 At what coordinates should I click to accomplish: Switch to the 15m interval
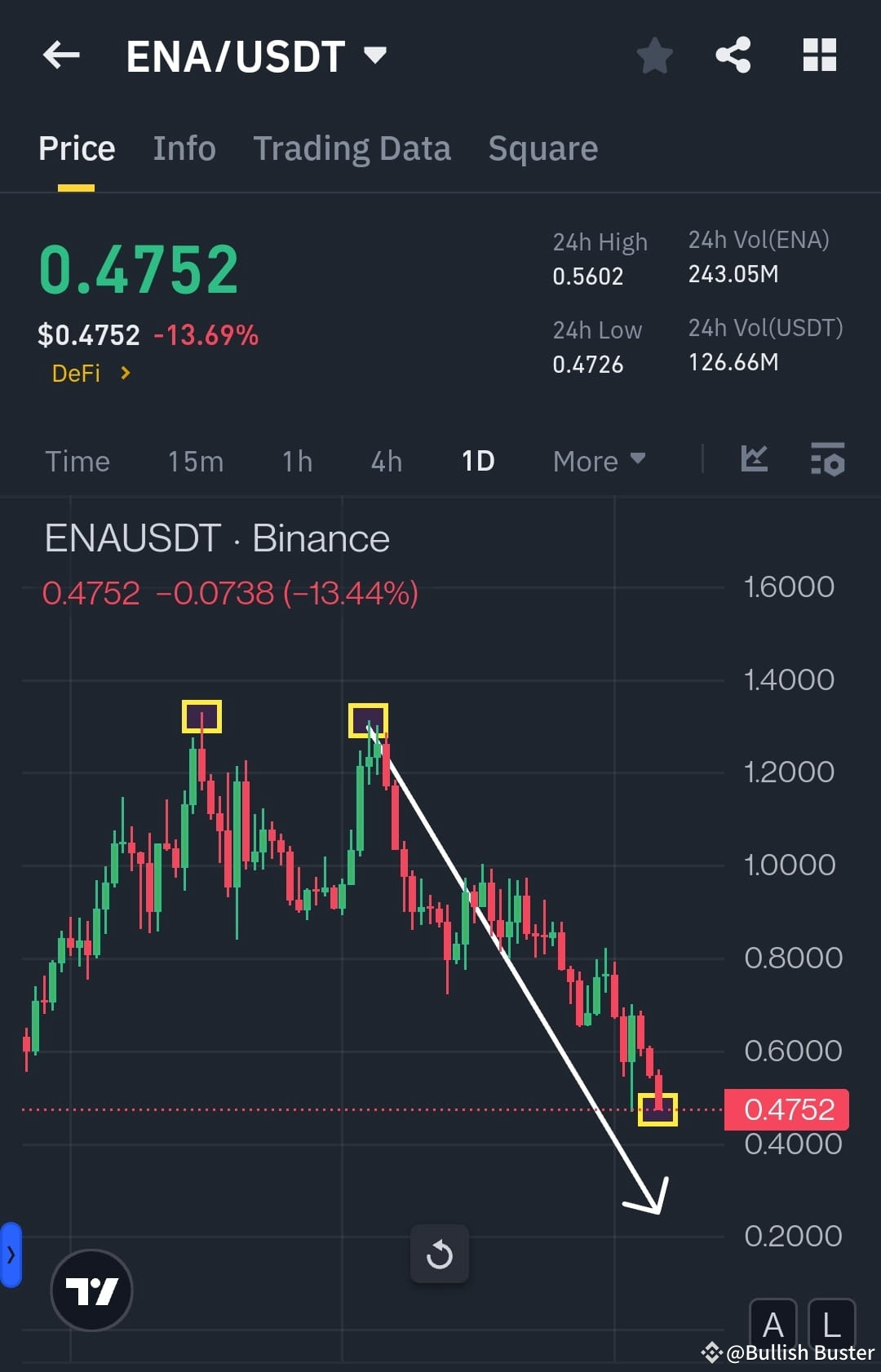pyautogui.click(x=195, y=461)
